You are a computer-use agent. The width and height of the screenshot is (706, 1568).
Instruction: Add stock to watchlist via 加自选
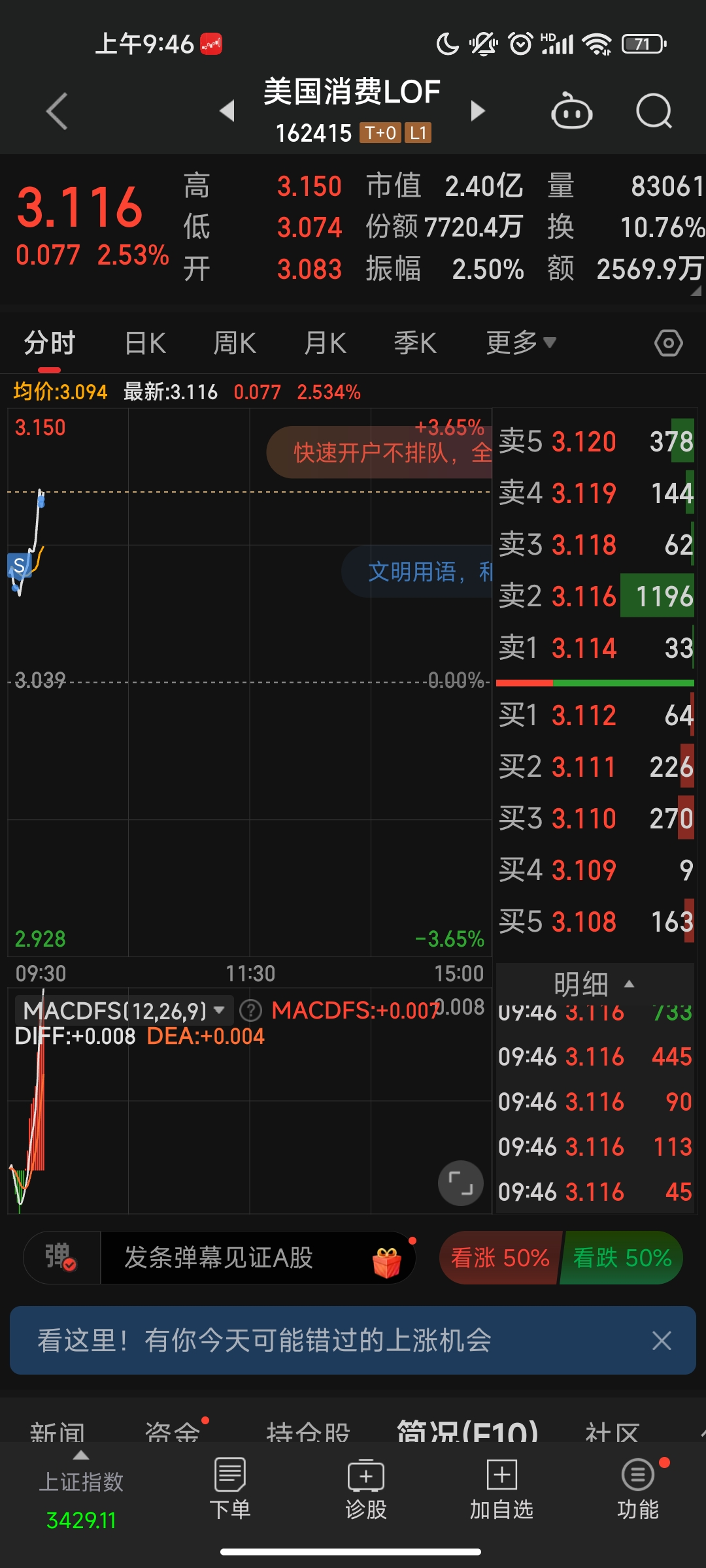(x=501, y=1488)
